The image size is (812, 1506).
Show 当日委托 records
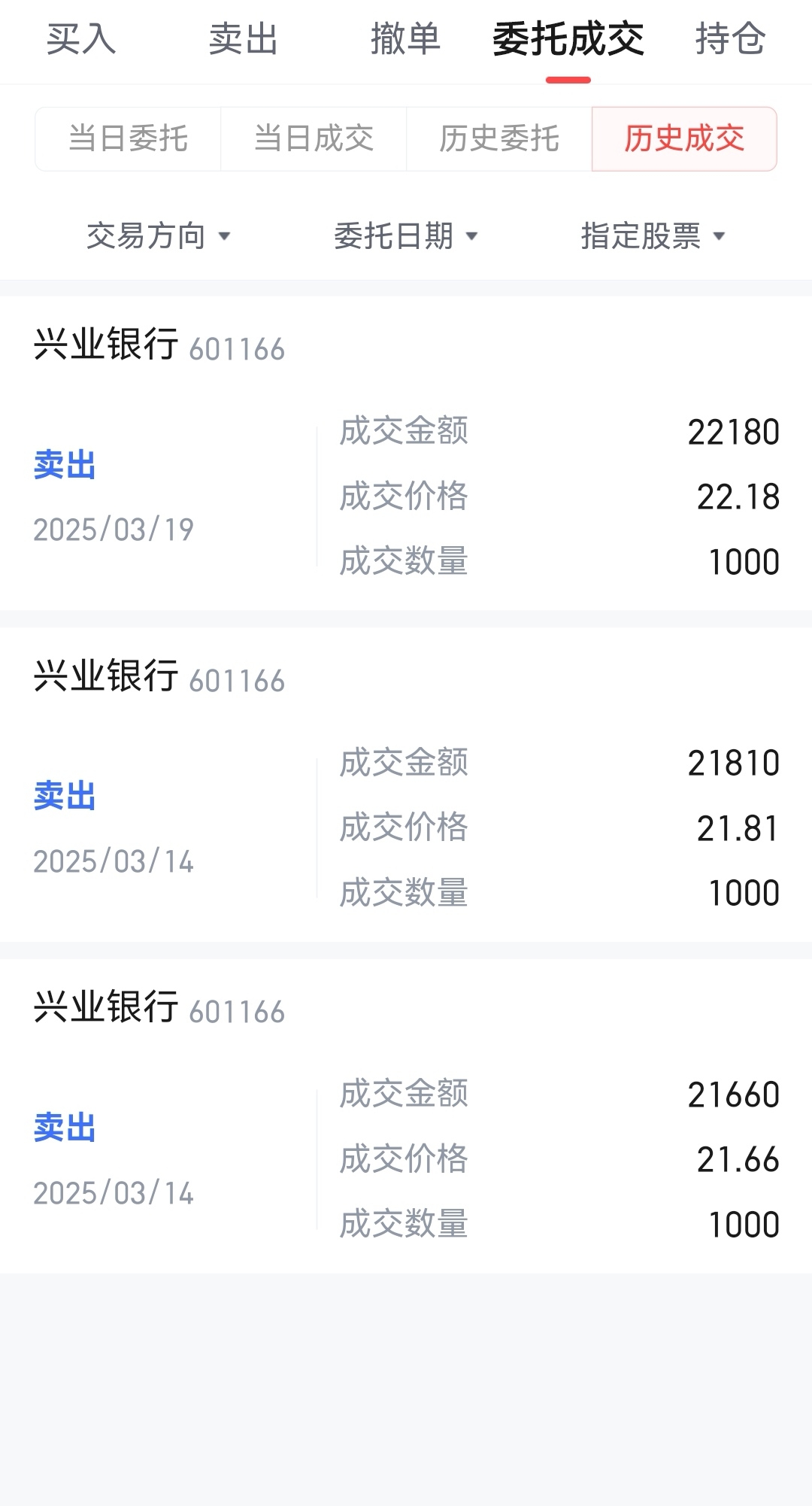(128, 139)
